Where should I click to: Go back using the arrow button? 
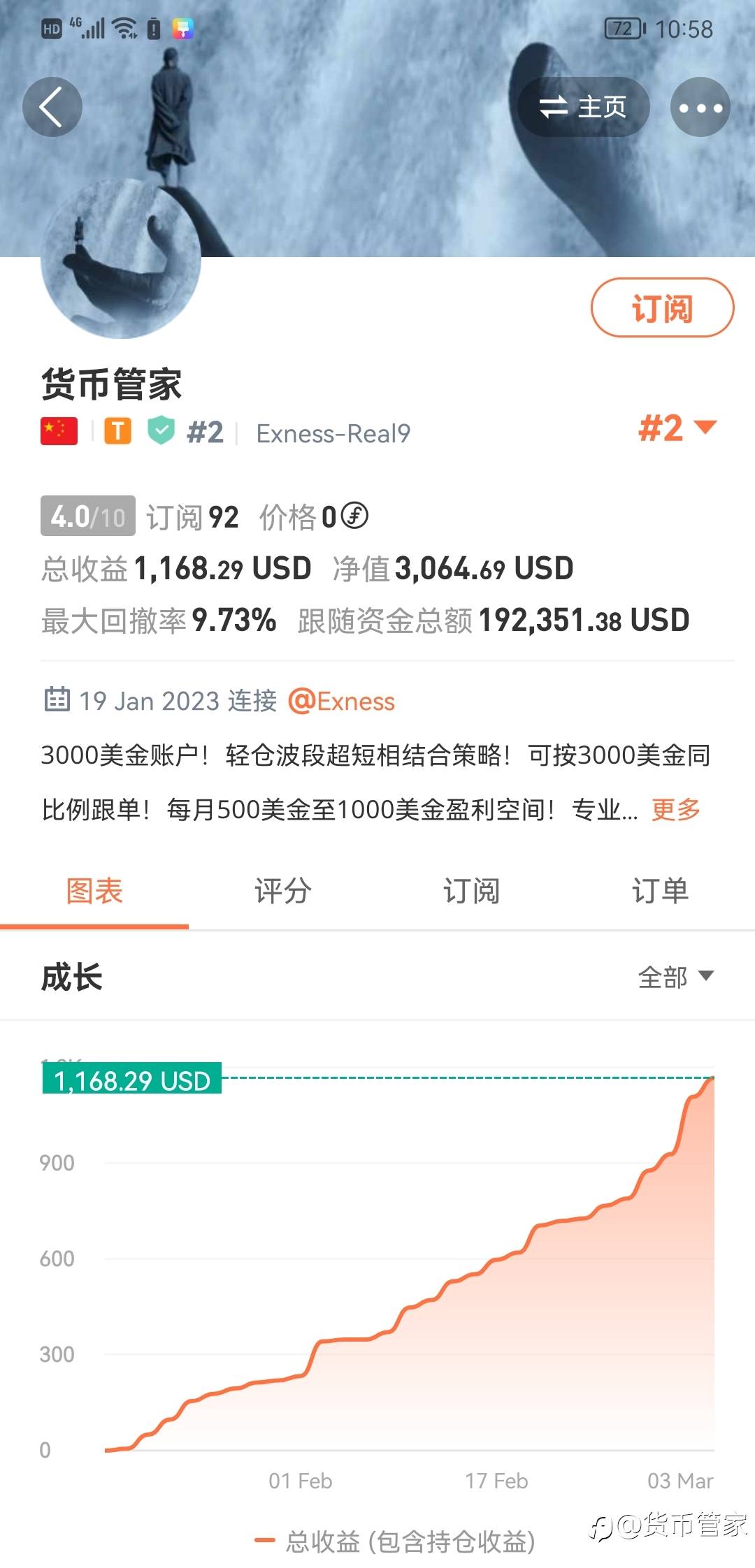(x=52, y=107)
